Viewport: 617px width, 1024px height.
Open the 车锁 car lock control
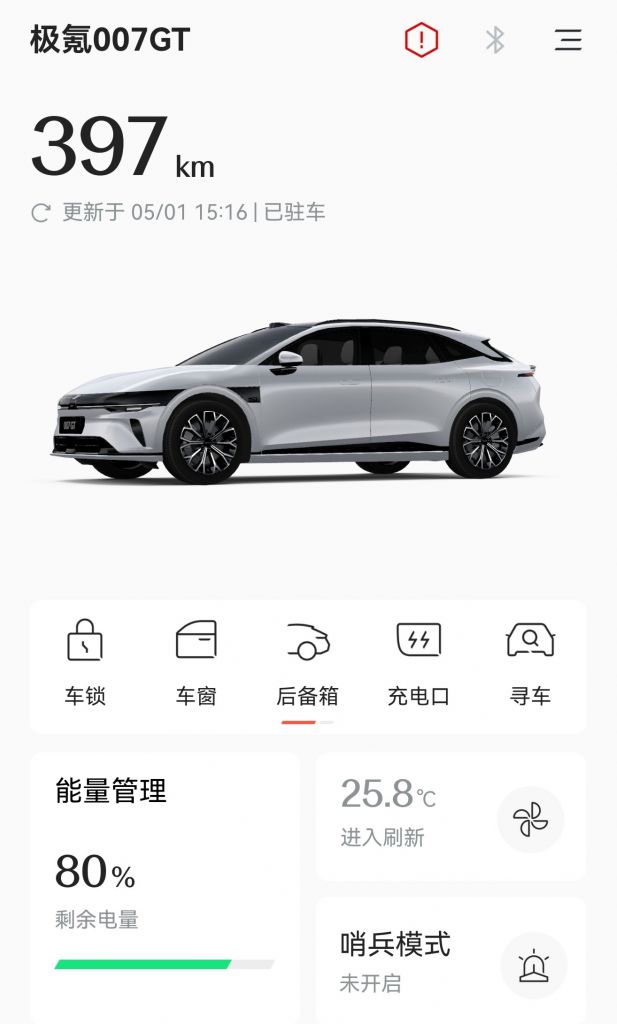coord(85,663)
